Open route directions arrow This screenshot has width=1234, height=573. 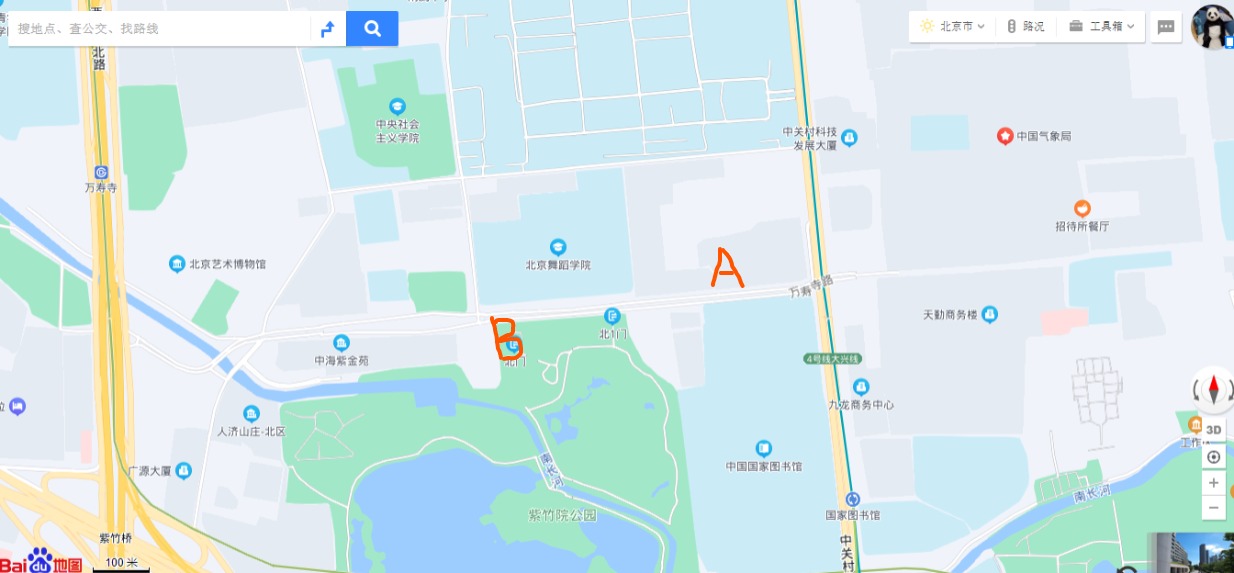point(328,29)
